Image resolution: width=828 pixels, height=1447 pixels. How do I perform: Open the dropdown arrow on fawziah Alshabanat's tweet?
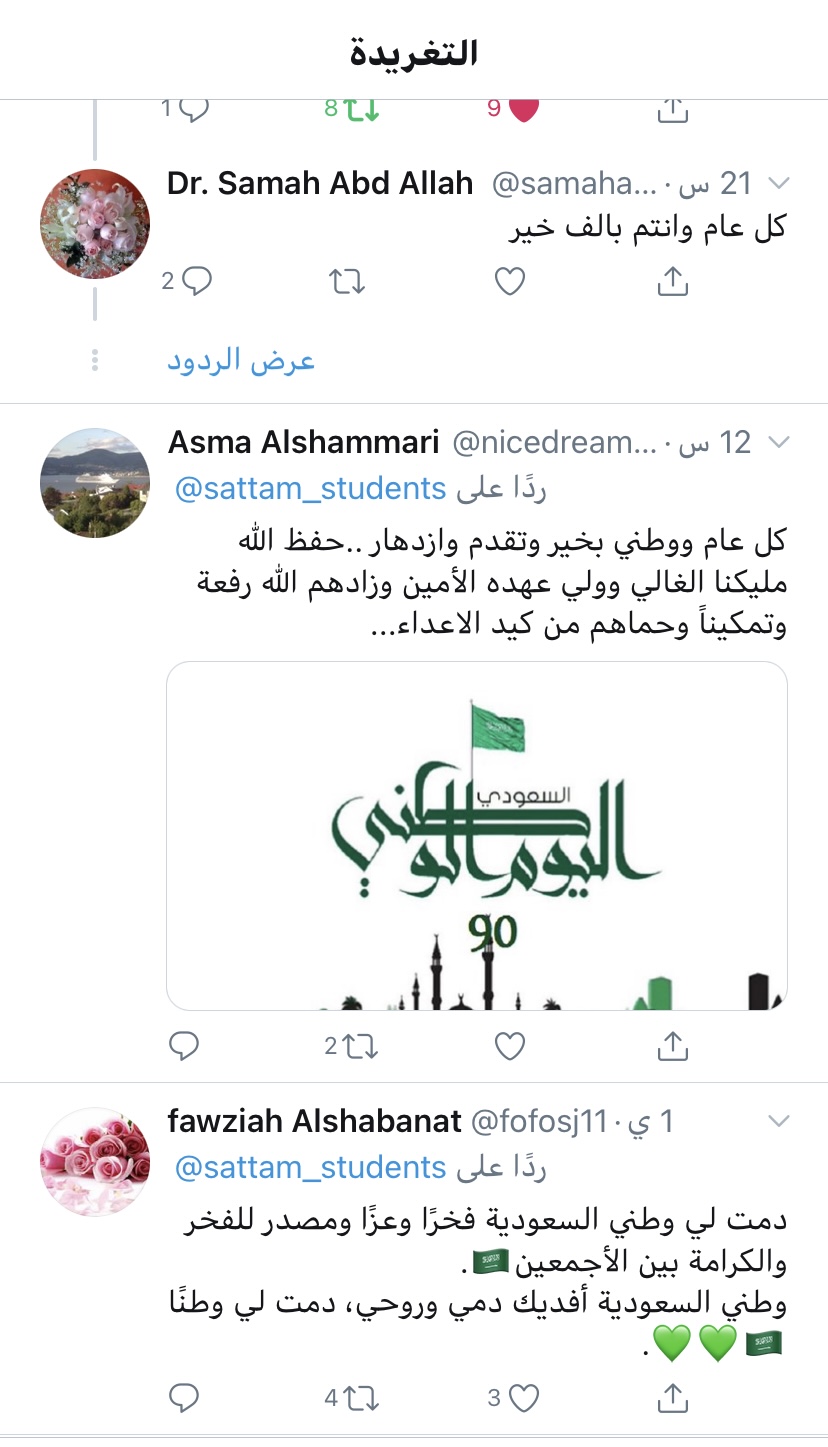(x=778, y=1121)
